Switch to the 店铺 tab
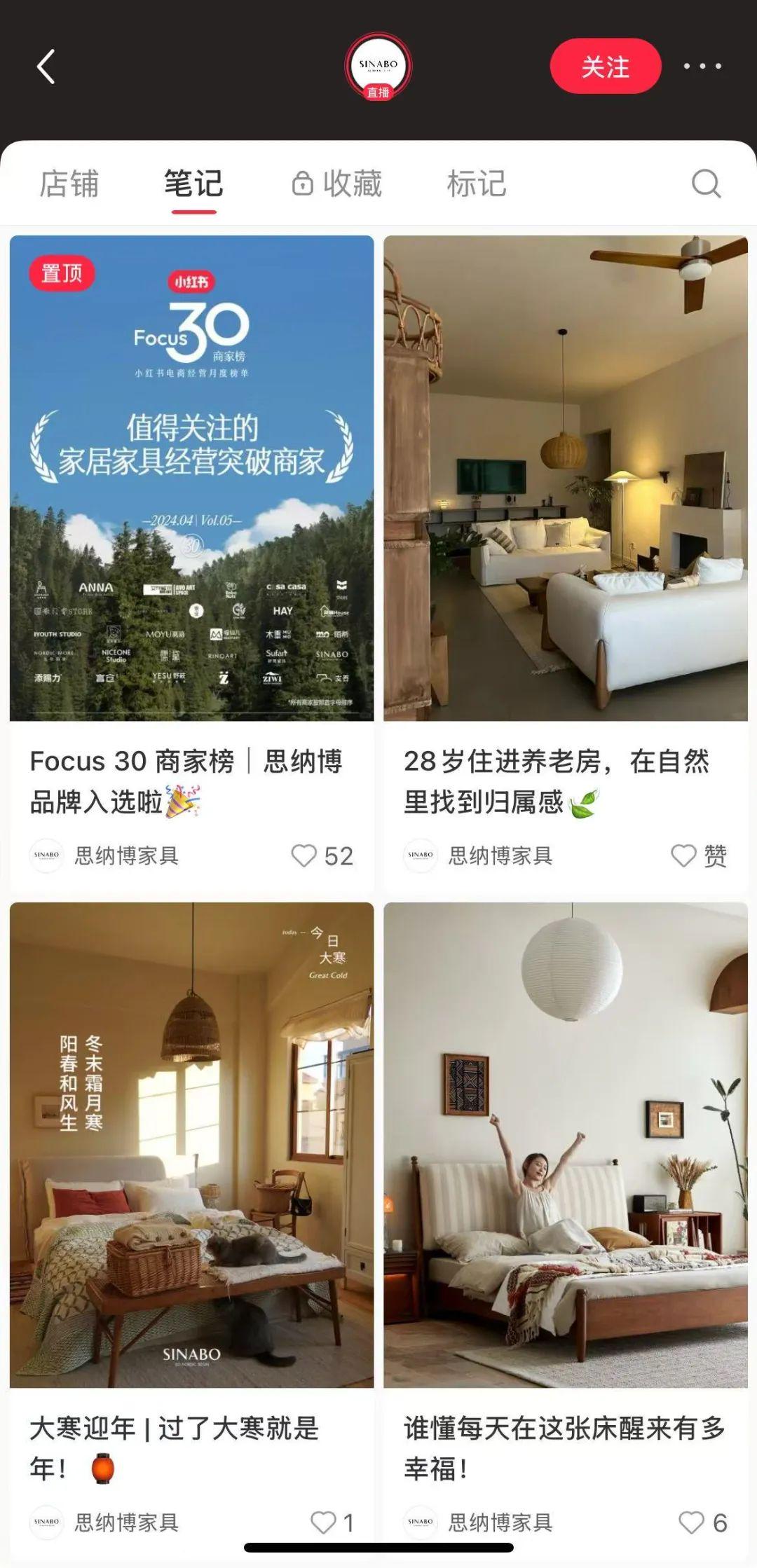The image size is (757, 1568). pos(69,184)
